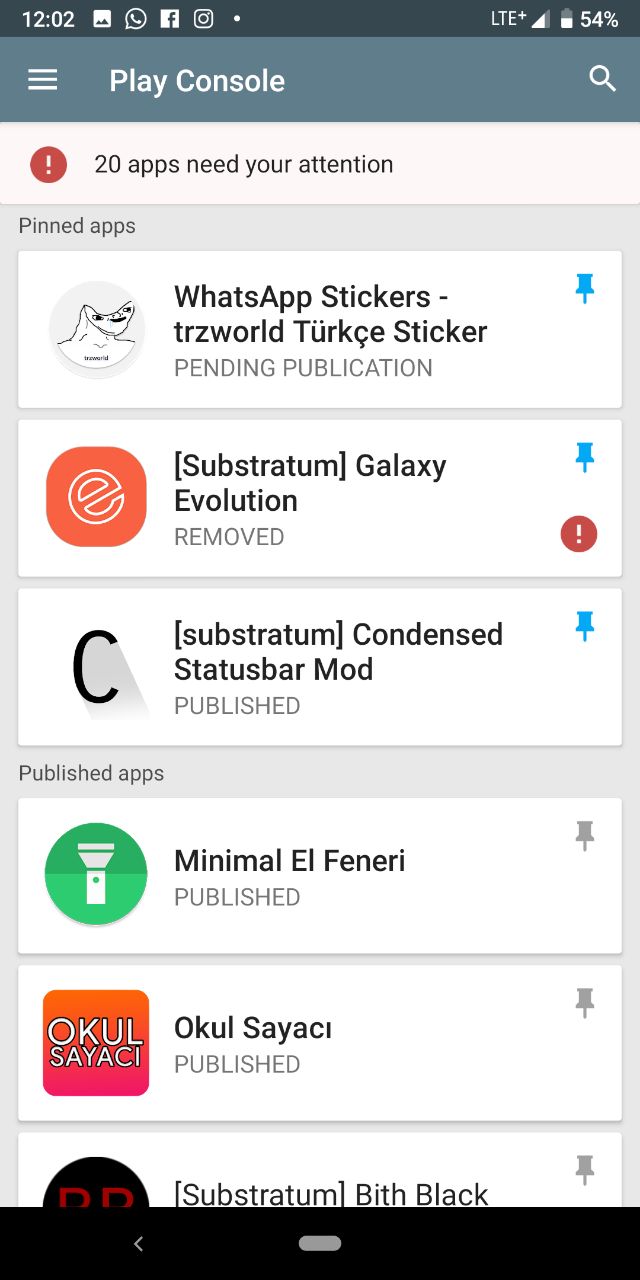Pin [Substratum] Bith Black app
Viewport: 640px width, 1280px height.
pos(585,1170)
